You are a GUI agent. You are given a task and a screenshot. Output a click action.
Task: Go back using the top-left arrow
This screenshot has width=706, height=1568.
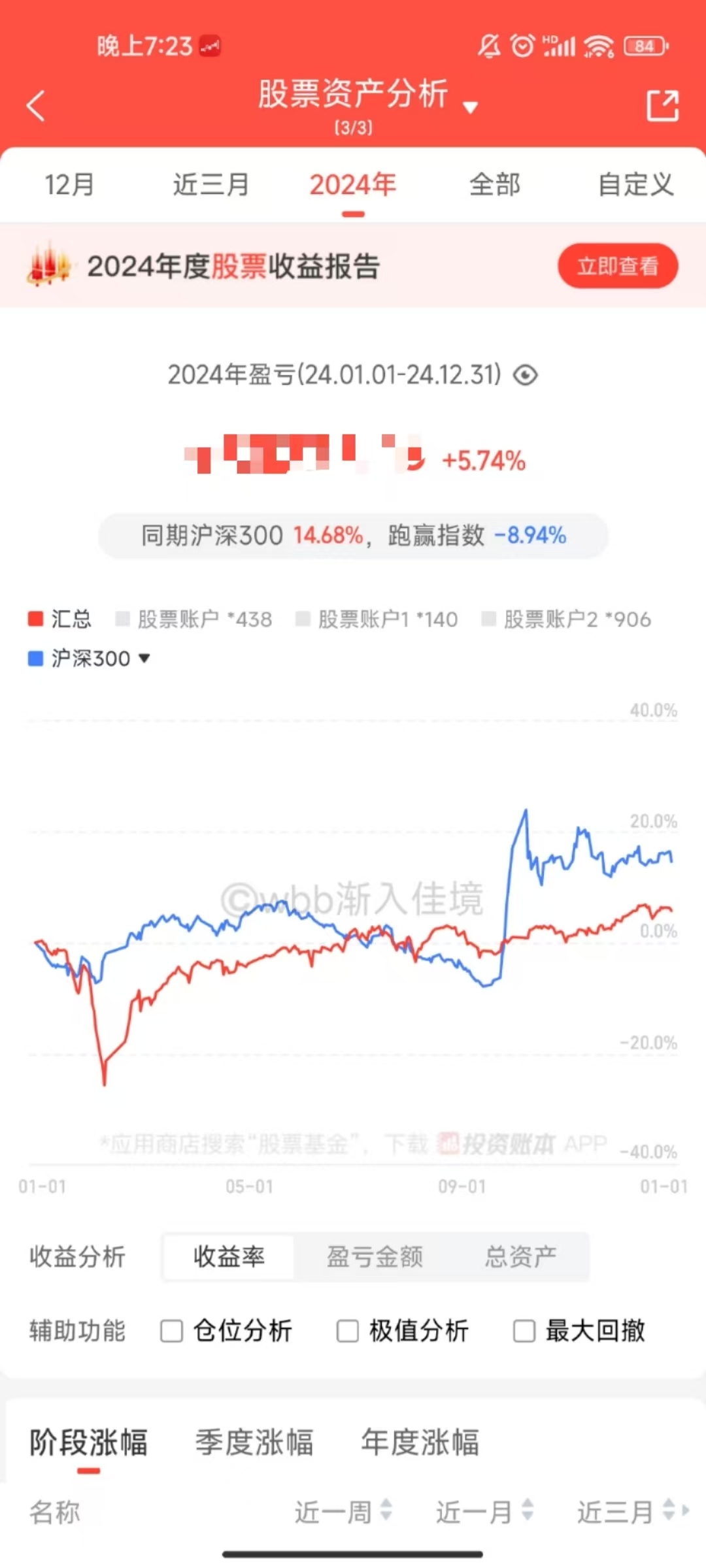point(36,106)
